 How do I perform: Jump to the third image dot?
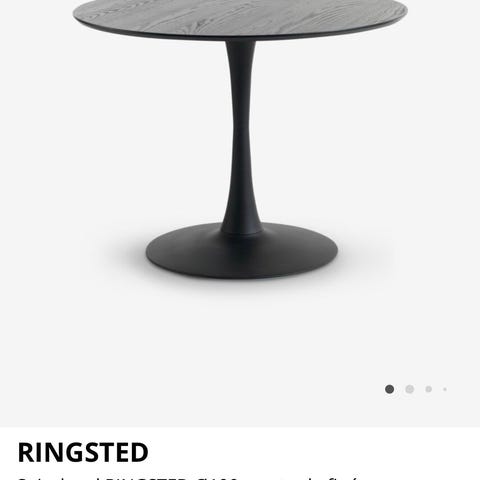(429, 389)
